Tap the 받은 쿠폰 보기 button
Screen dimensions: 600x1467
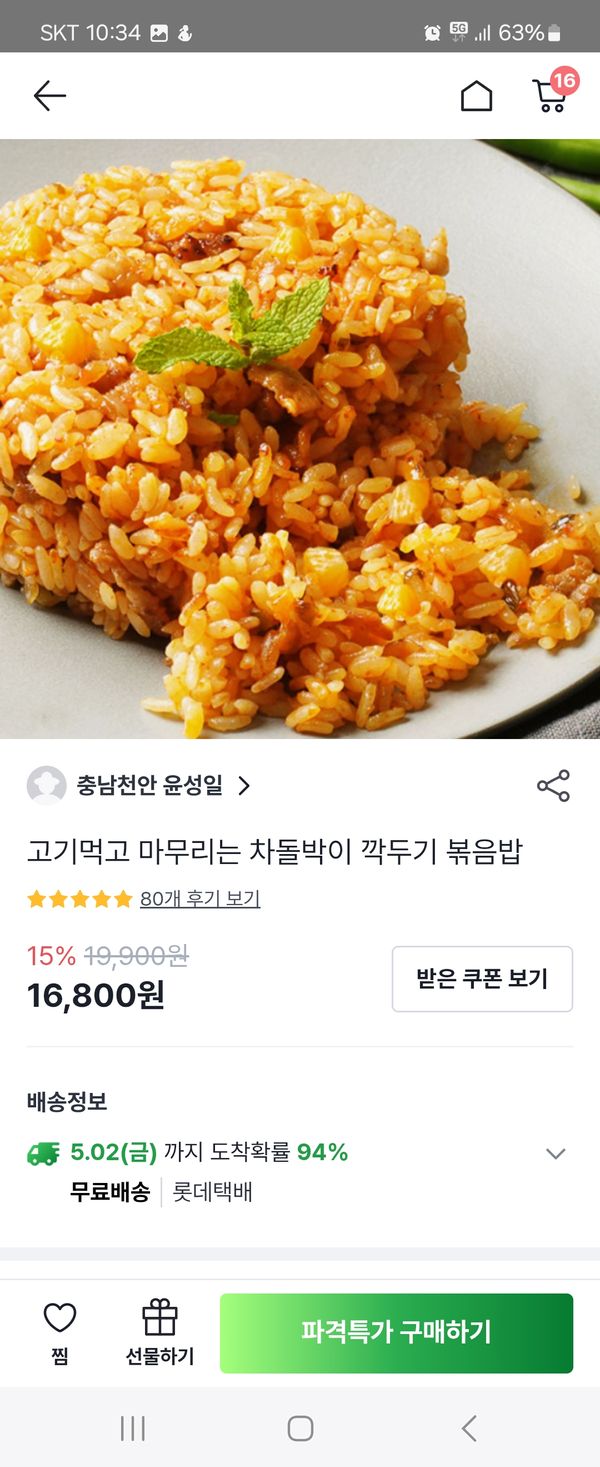(x=482, y=979)
